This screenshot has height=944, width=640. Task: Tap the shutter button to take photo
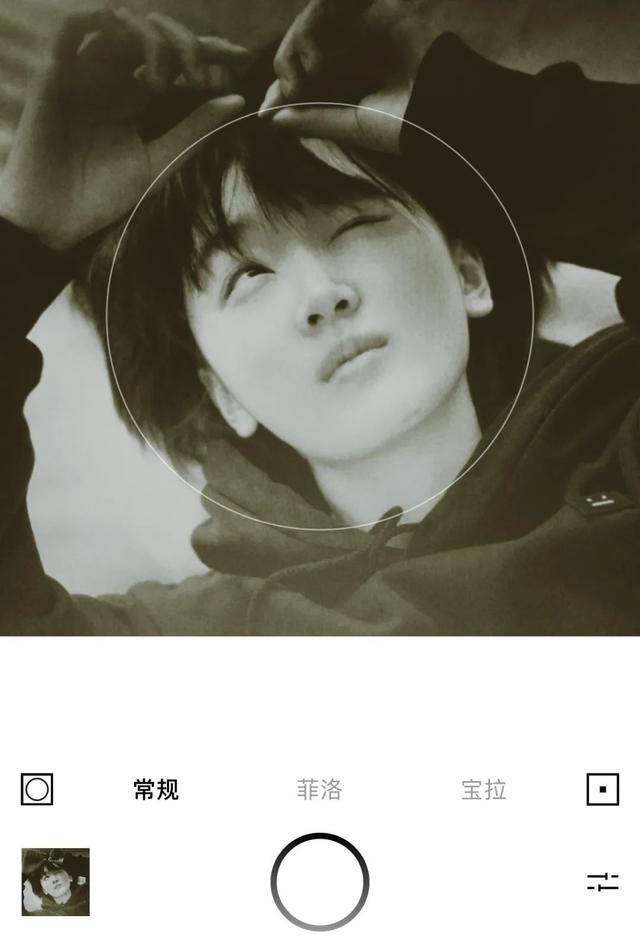(320, 882)
